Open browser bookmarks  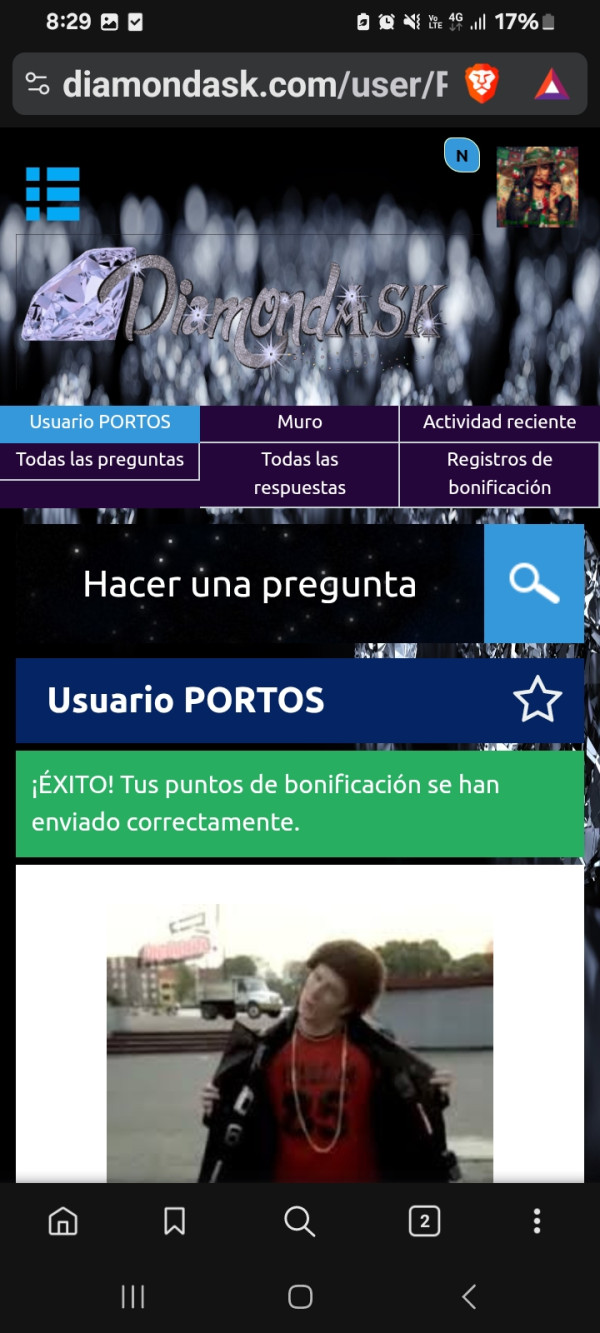coord(175,1221)
